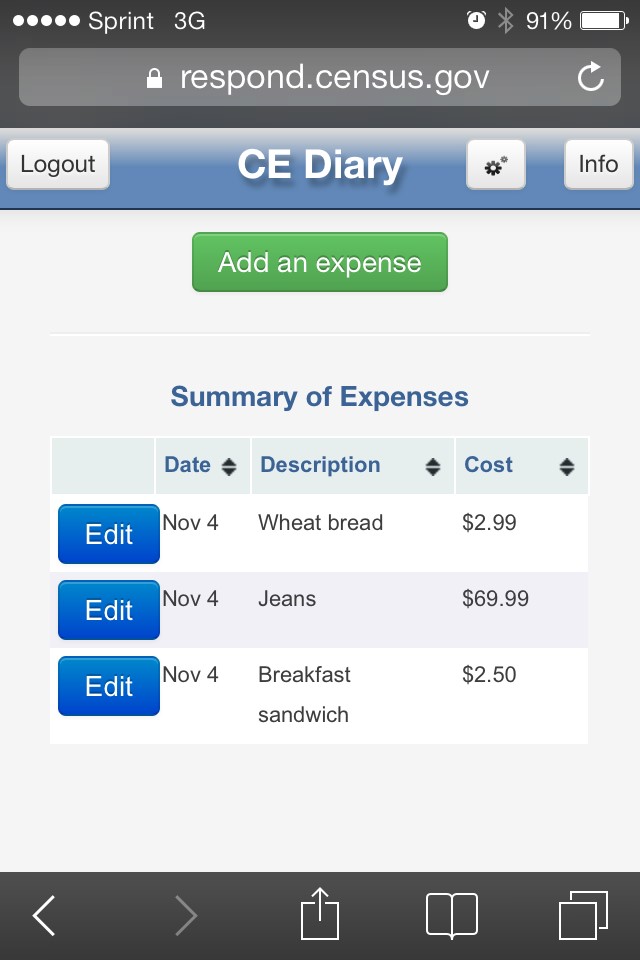640x960 pixels.
Task: Edit the Breakfast sandwich expense
Action: [x=108, y=686]
